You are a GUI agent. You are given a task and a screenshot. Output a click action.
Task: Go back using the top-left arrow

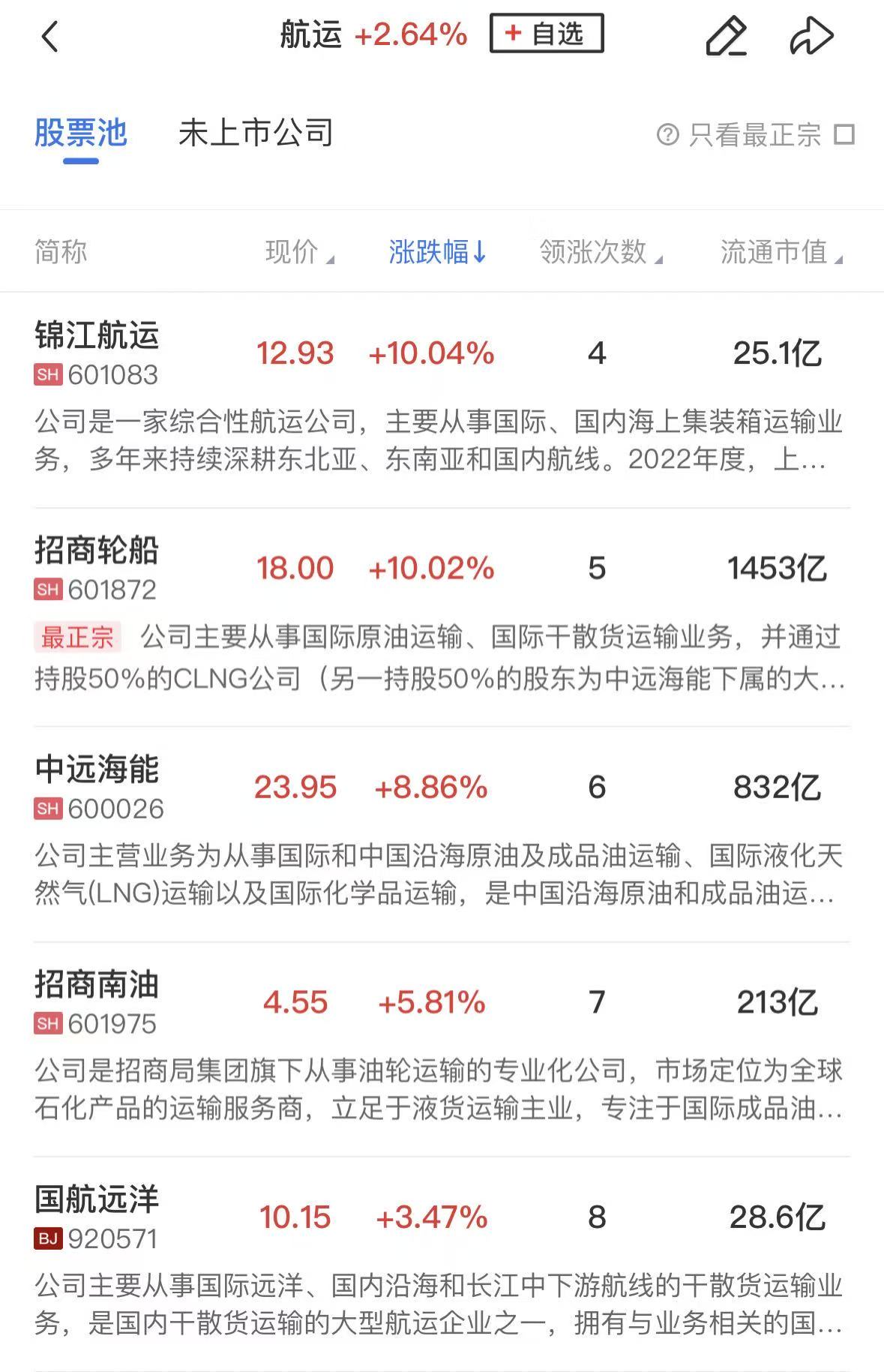click(49, 36)
